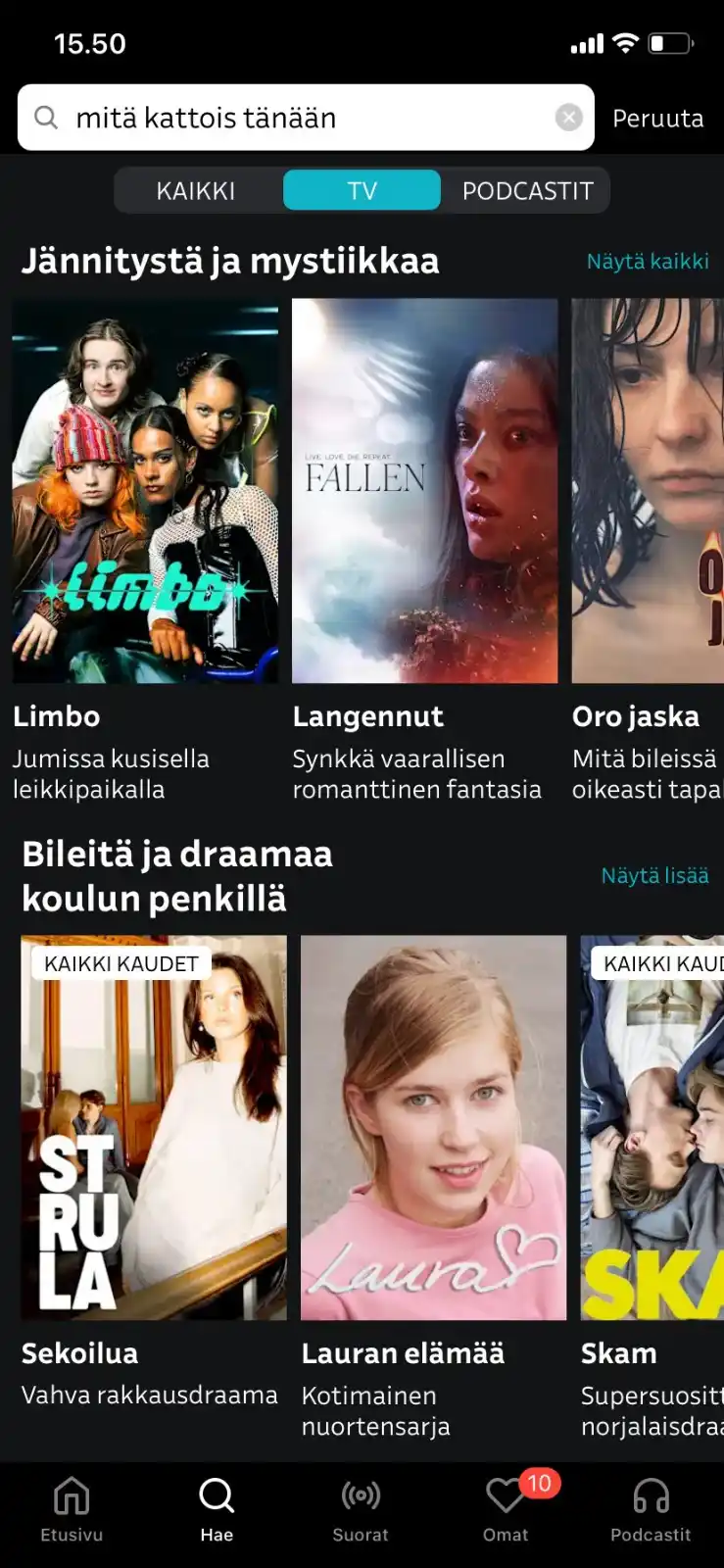Show all in Jännitystä ja mystiikkaa

648,262
